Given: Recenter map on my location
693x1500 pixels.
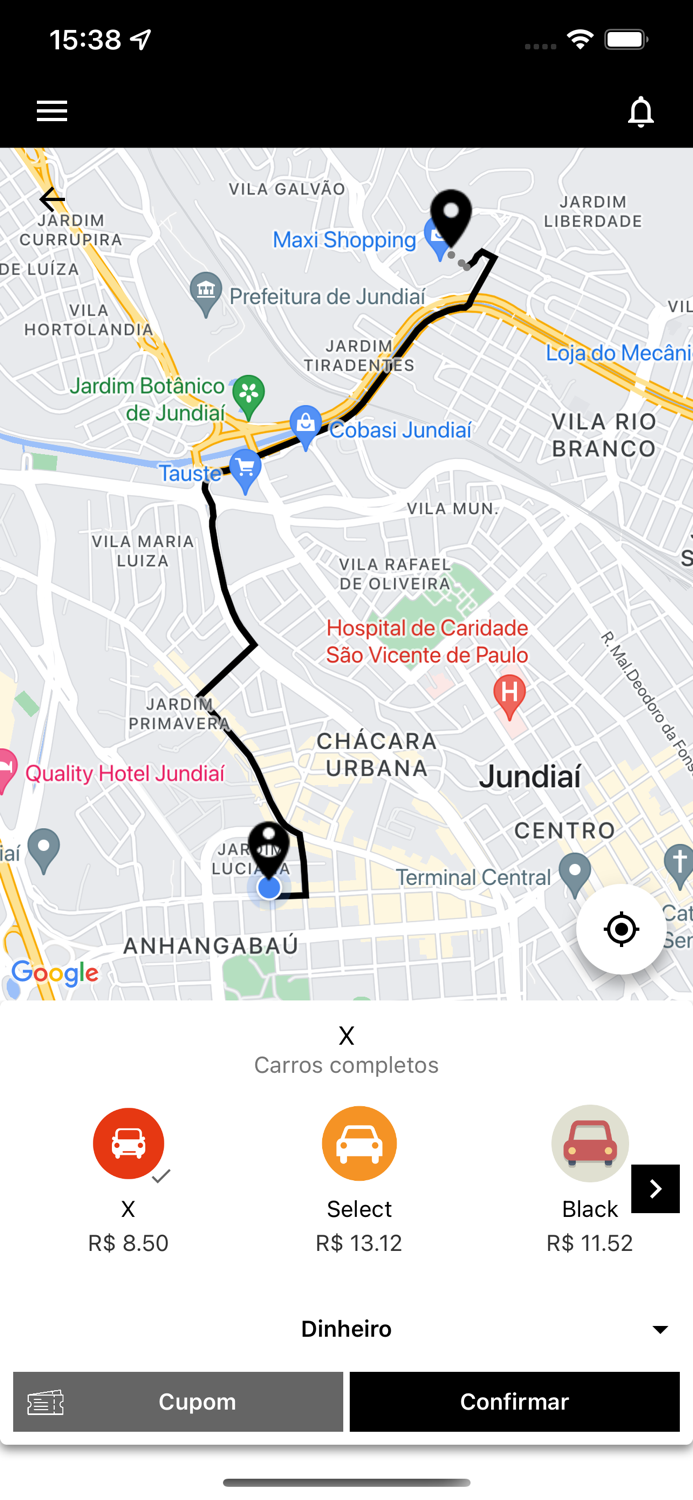Looking at the screenshot, I should tap(621, 929).
